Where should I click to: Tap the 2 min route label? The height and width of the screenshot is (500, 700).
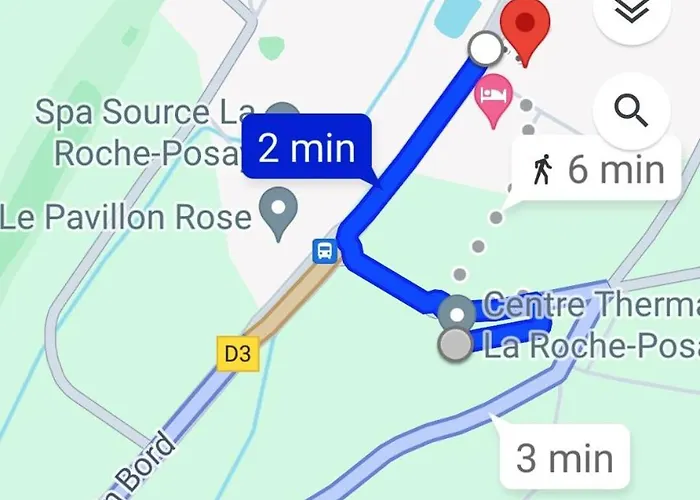tap(306, 149)
